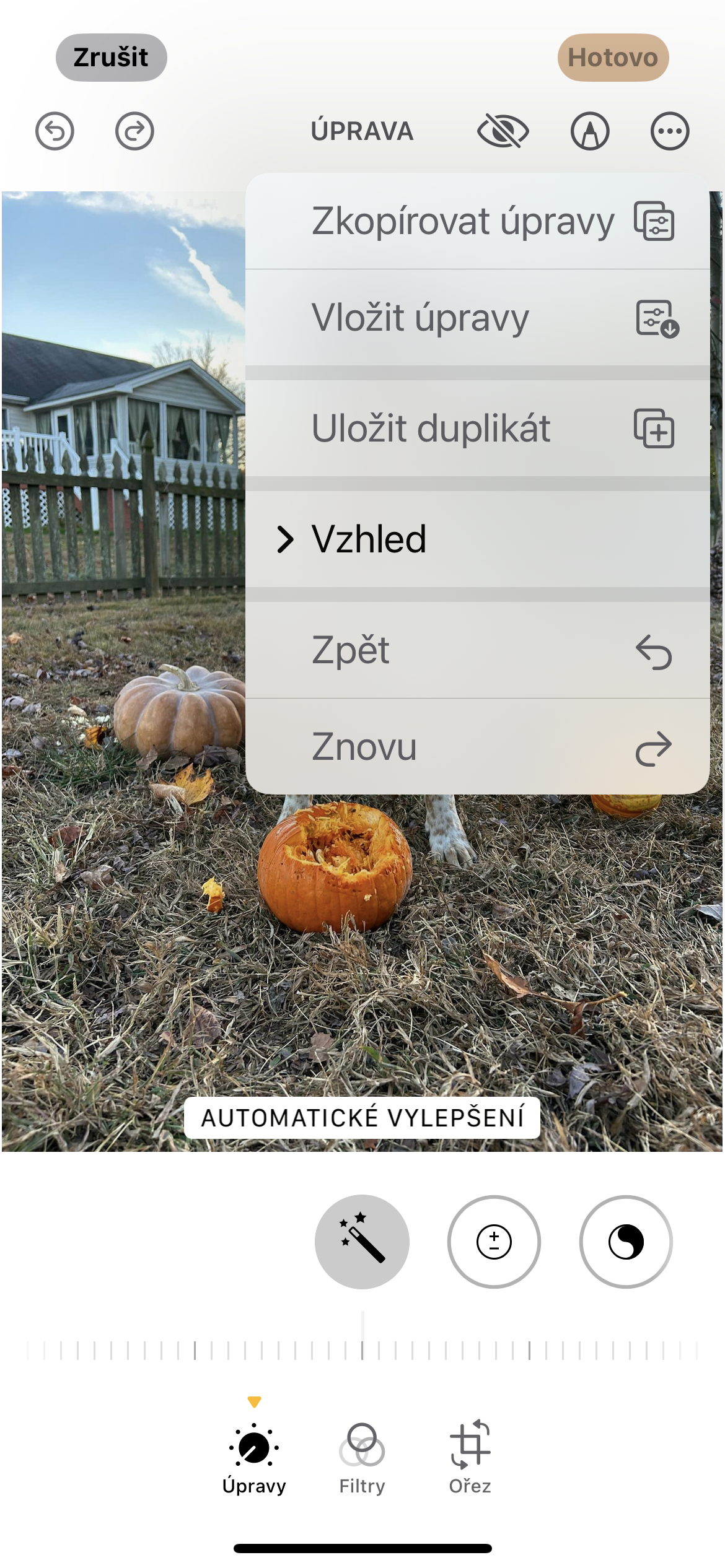Screen dimensions: 725x1568
Task: Expand the Vzhled submenu
Action: pos(477,539)
